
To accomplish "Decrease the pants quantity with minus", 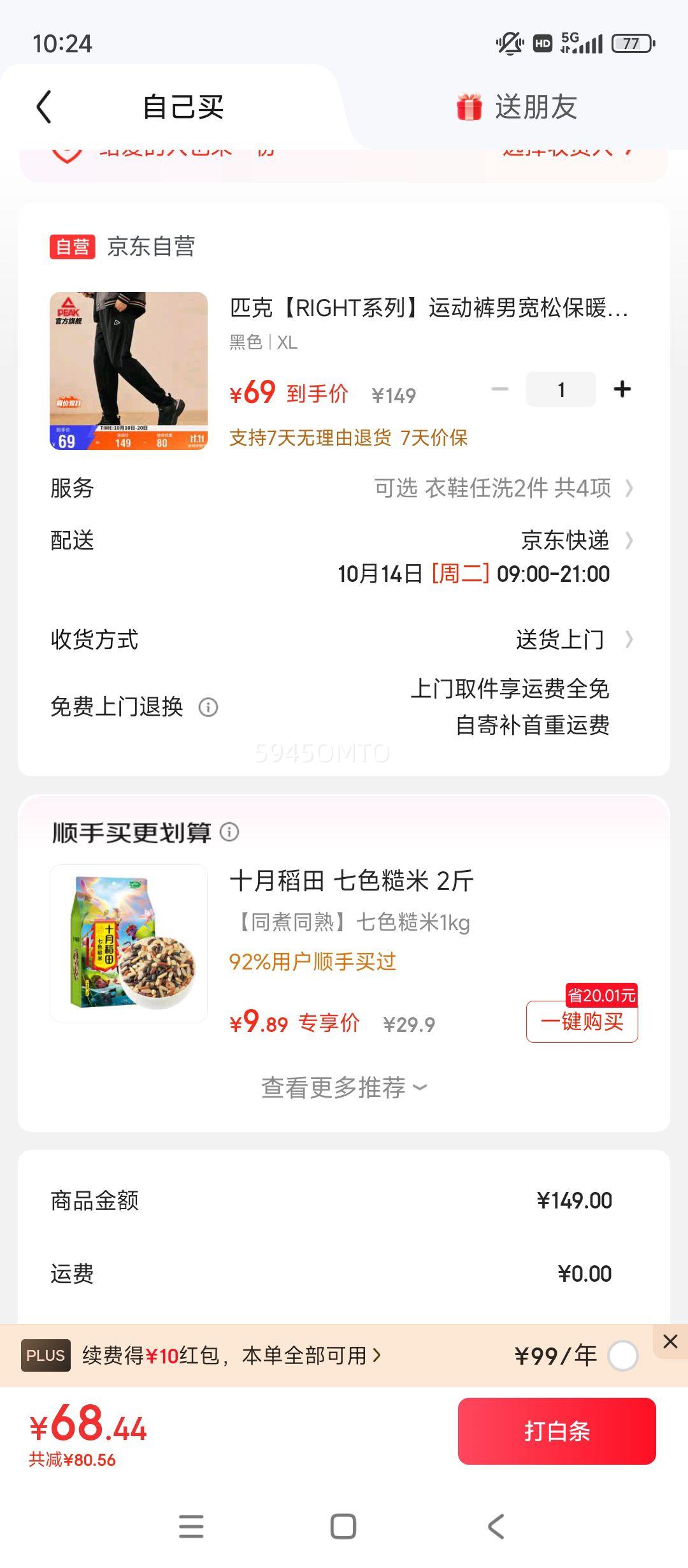I will [x=500, y=389].
